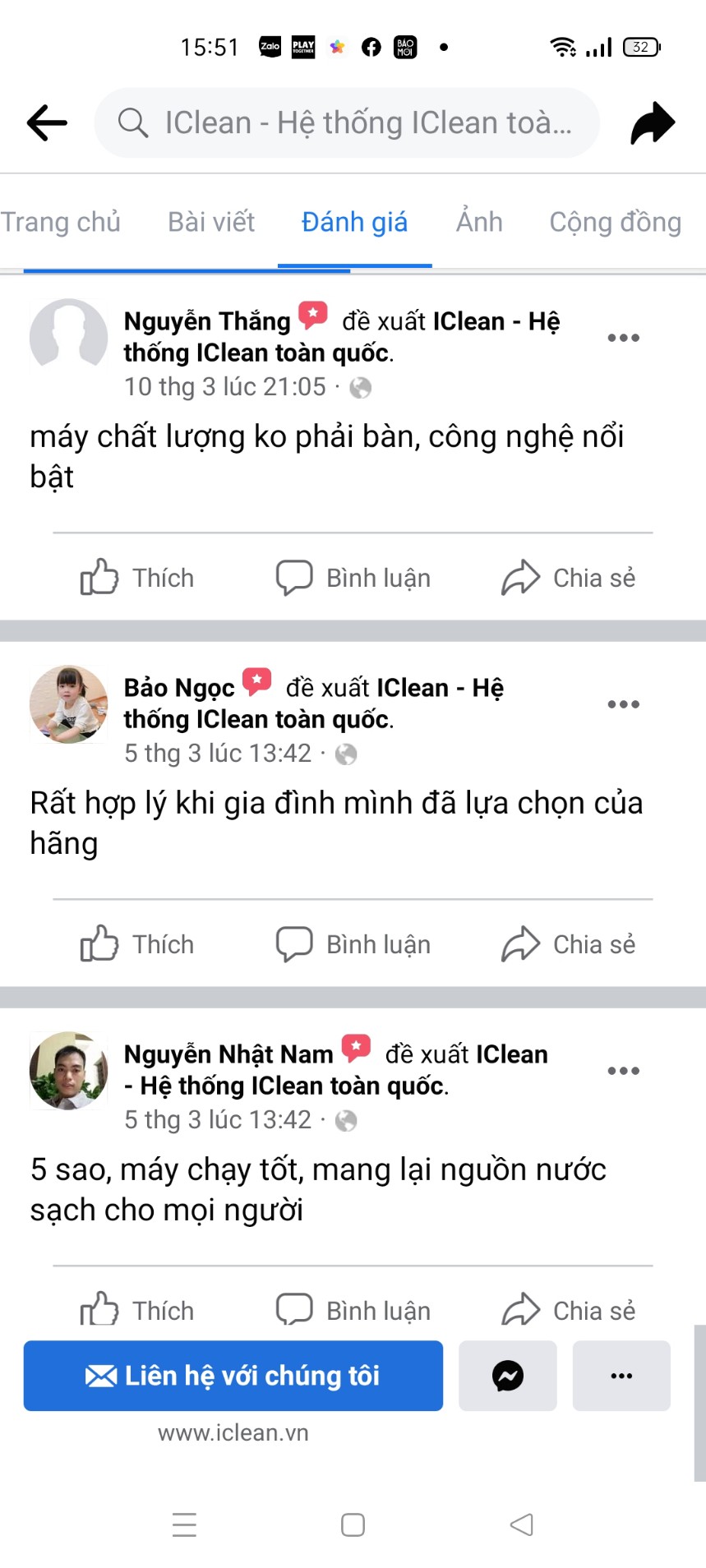Open options for Nguyễn Thắng's review

[623, 338]
